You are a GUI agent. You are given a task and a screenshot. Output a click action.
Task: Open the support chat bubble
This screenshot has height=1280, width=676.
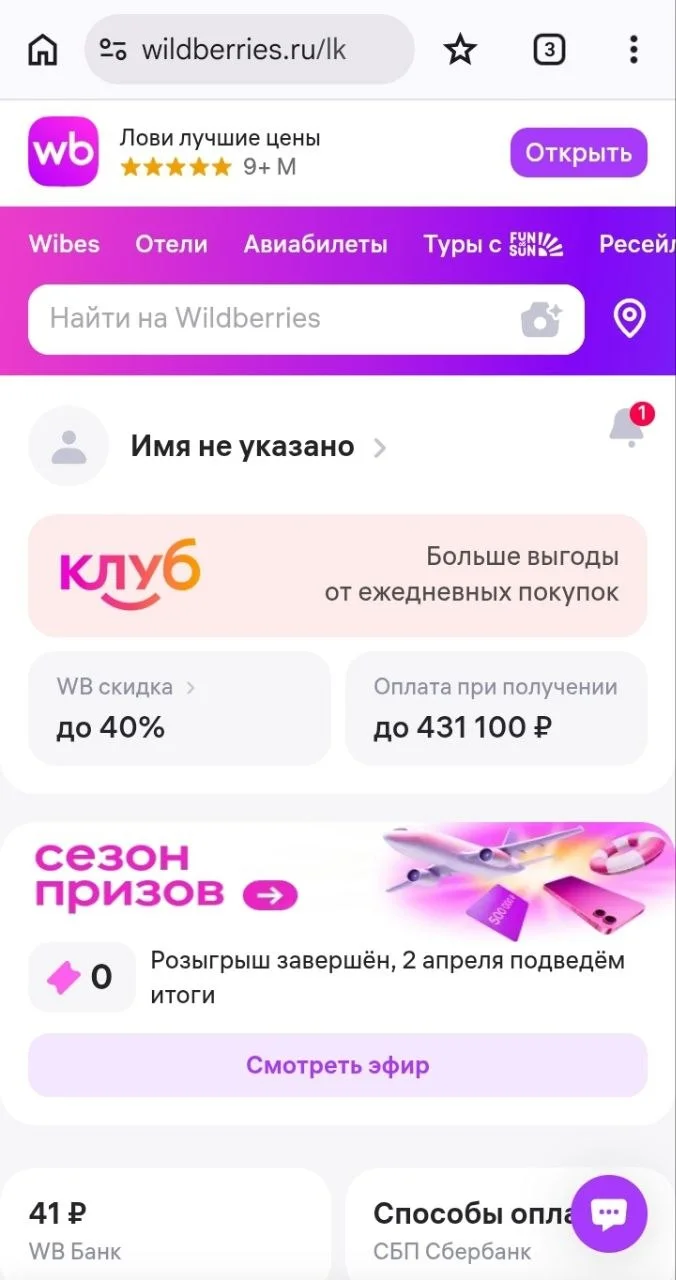point(609,1213)
